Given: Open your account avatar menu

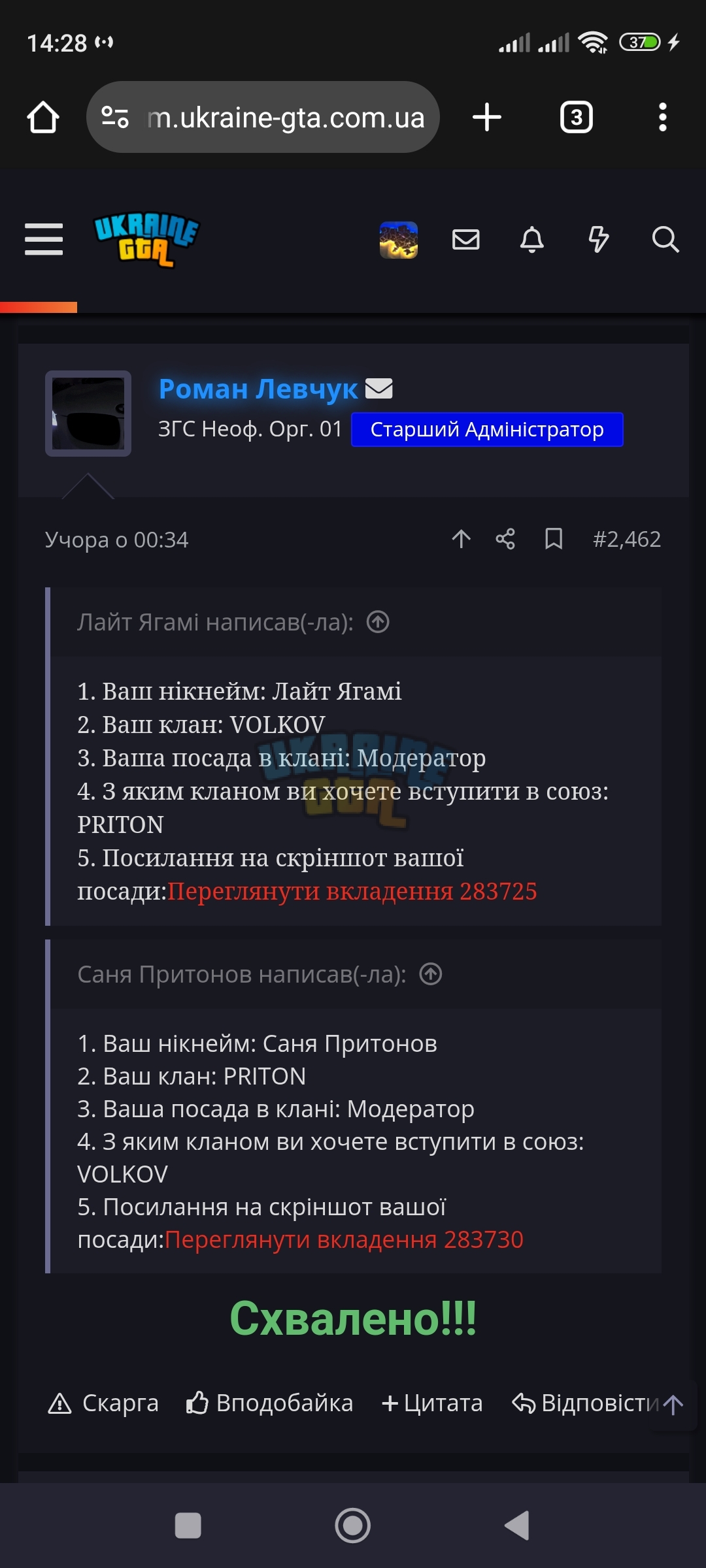Looking at the screenshot, I should pyautogui.click(x=399, y=240).
